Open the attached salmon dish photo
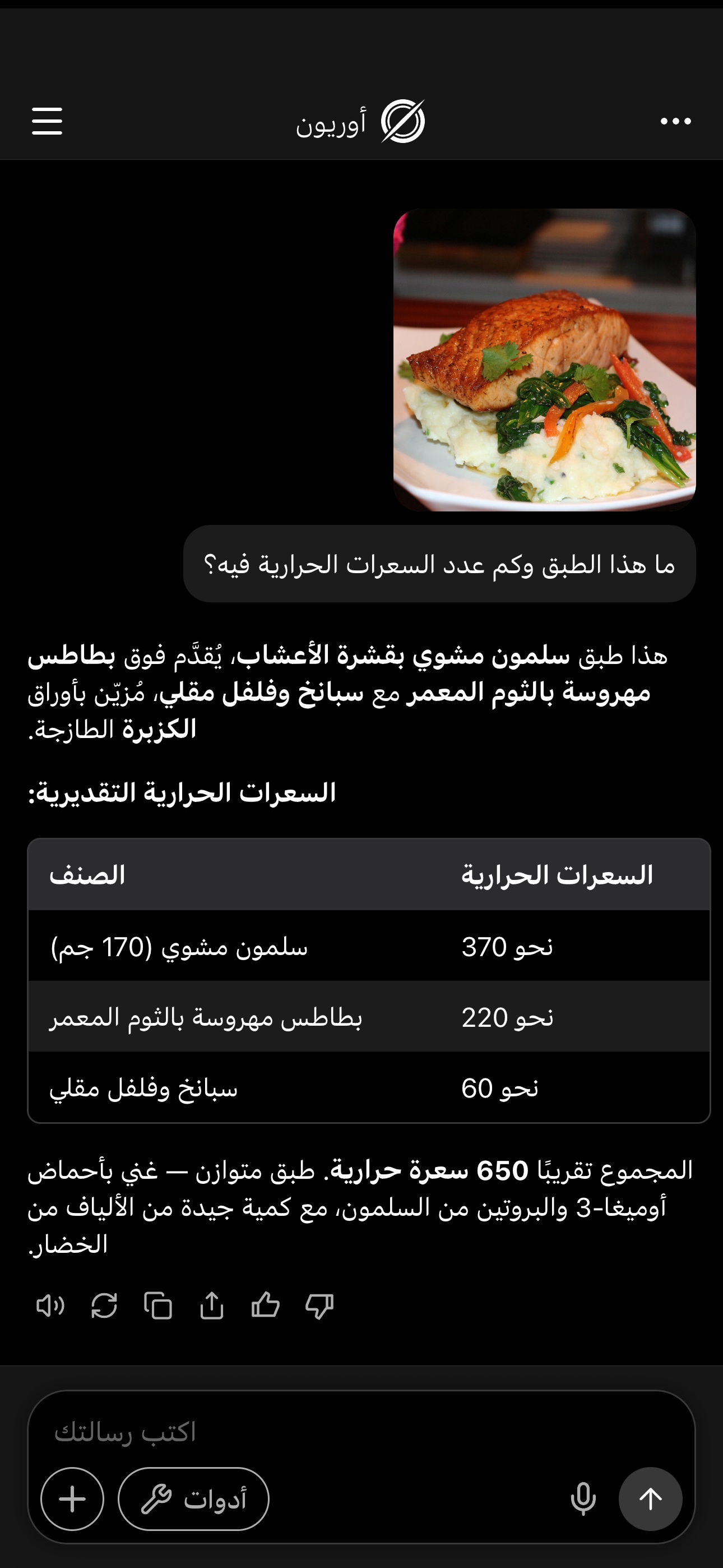 tap(544, 359)
